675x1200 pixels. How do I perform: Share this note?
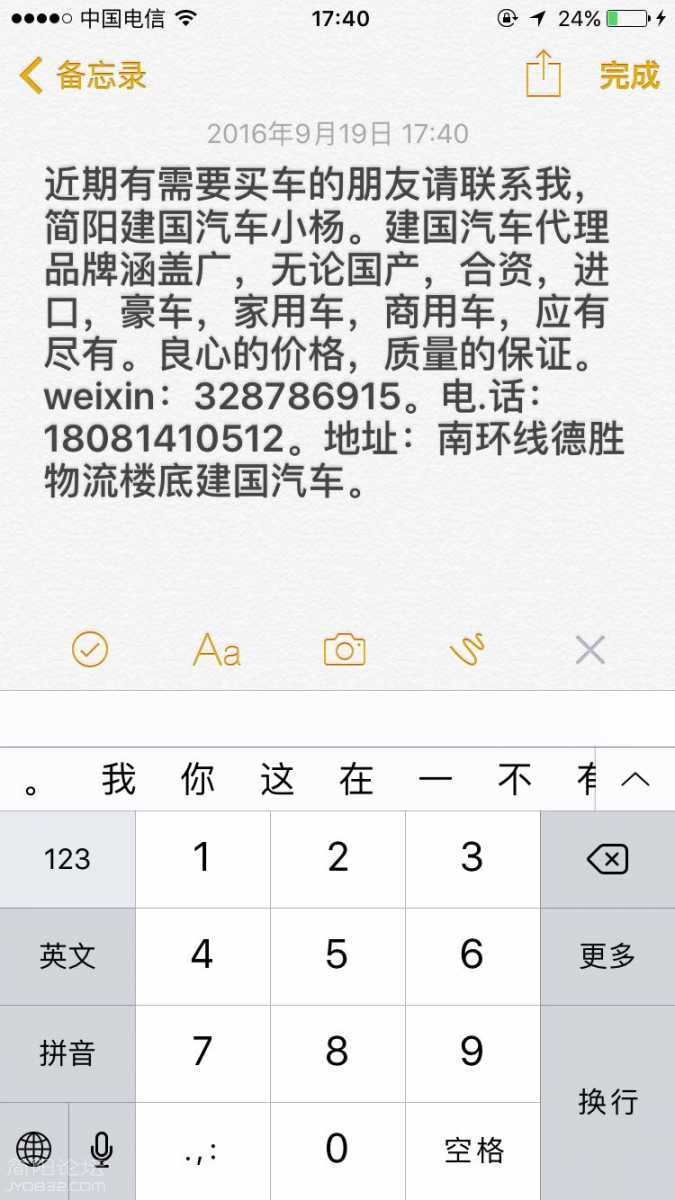pos(543,74)
